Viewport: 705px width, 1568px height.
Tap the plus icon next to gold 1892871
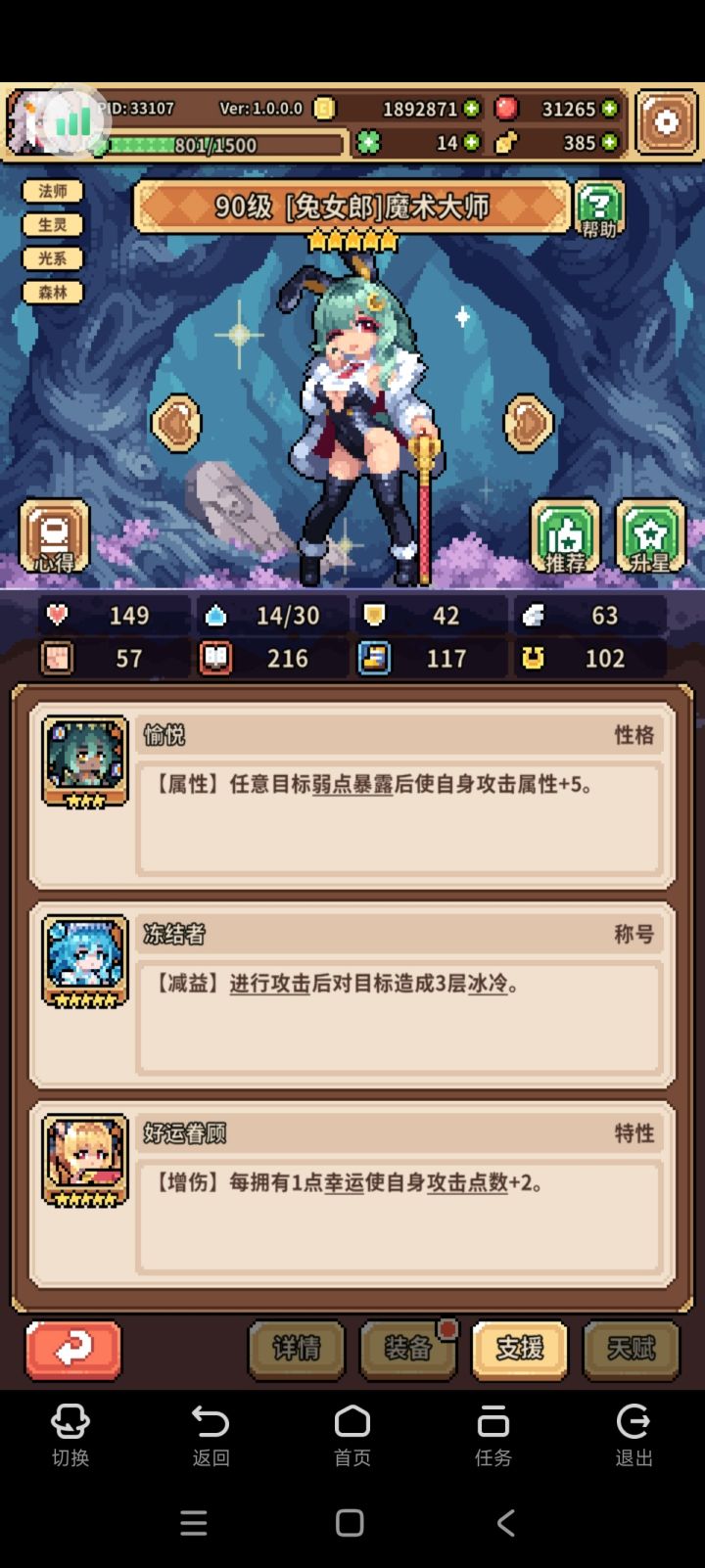(472, 109)
